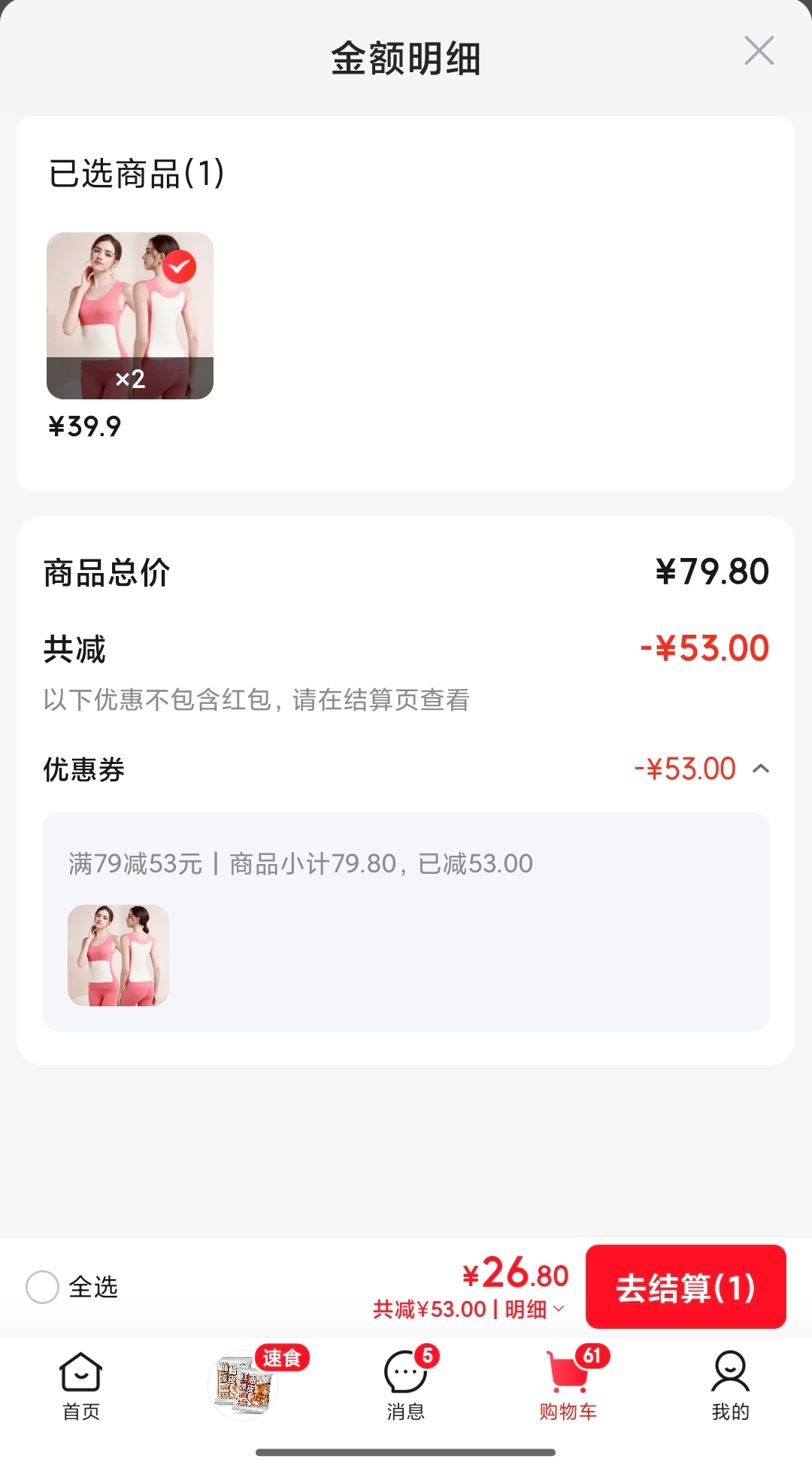
Task: Toggle the 共减¥53.00 明细 dropdown
Action: coord(468,1309)
